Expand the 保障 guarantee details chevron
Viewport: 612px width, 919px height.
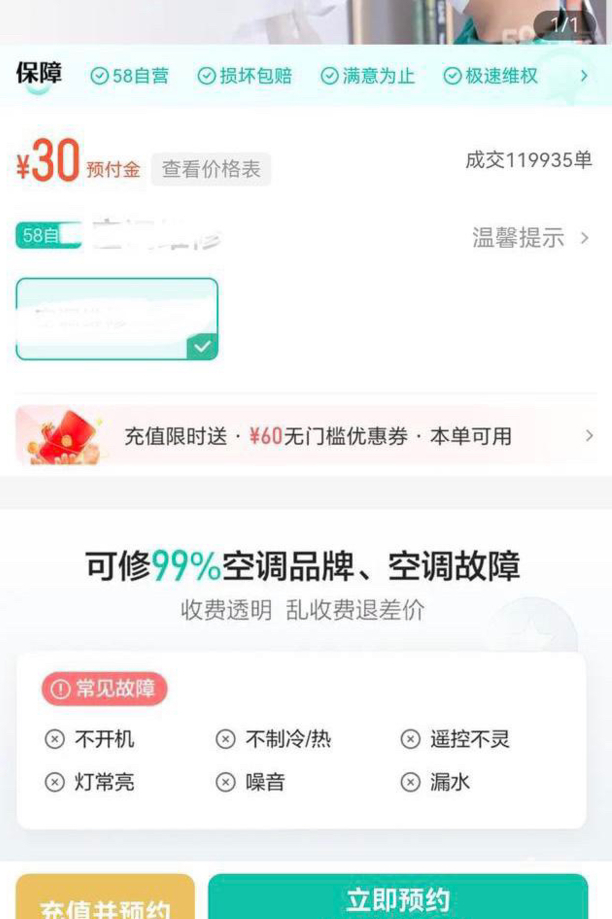[584, 76]
